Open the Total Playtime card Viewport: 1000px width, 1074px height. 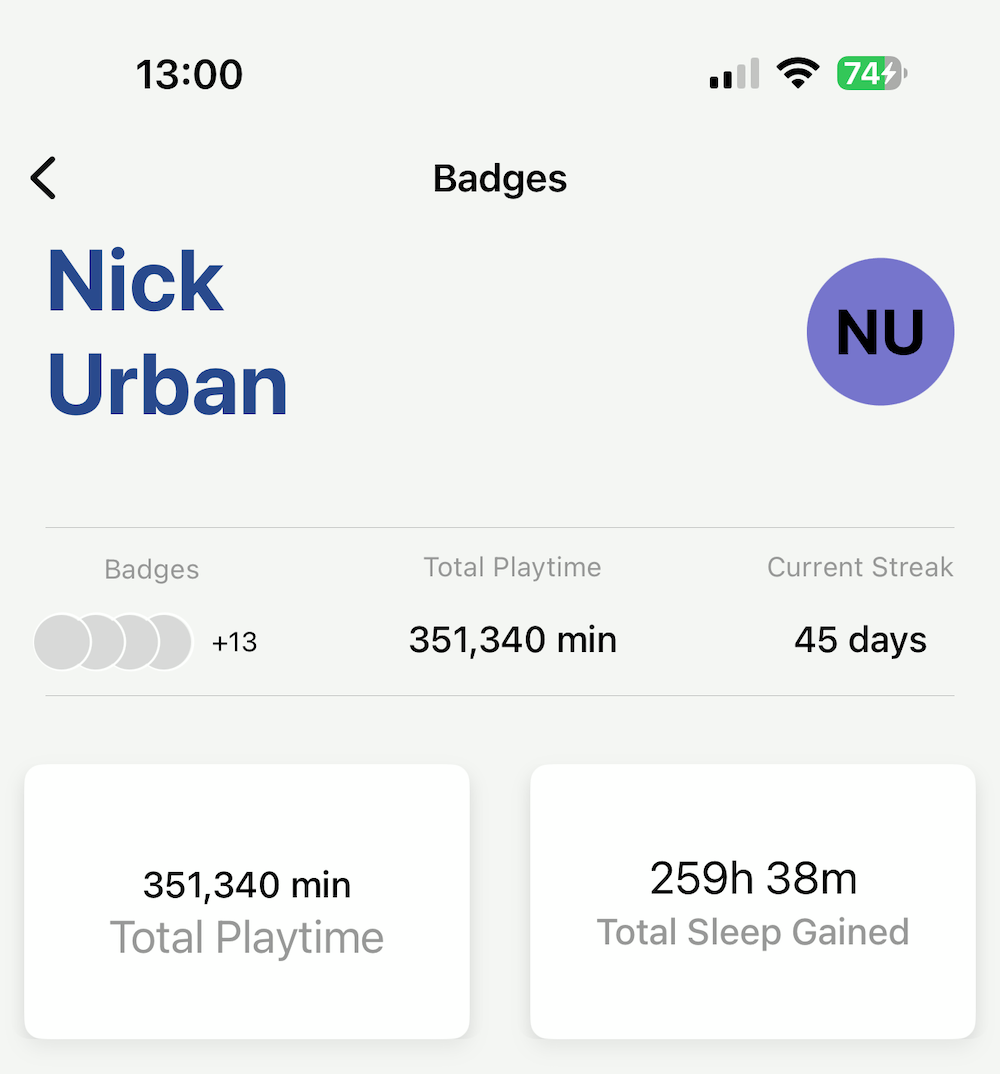(x=247, y=900)
